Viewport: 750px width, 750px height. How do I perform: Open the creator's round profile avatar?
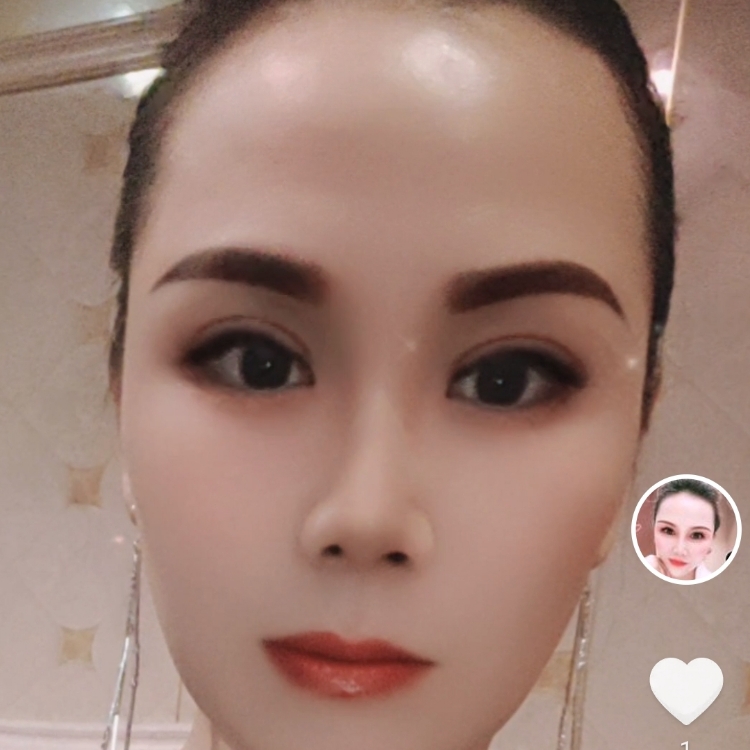pyautogui.click(x=686, y=529)
